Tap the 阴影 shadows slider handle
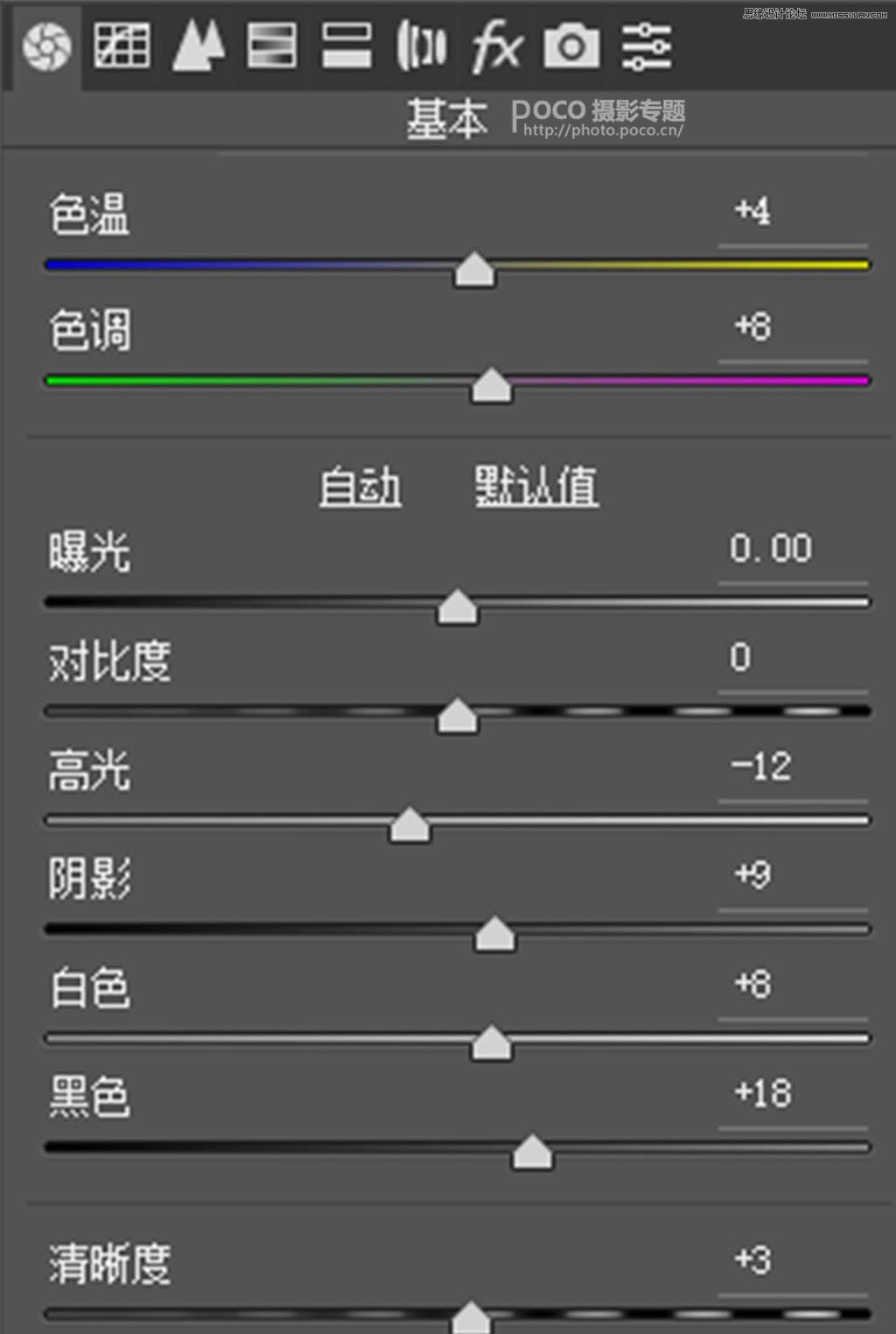The width and height of the screenshot is (896, 1334). pyautogui.click(x=494, y=935)
